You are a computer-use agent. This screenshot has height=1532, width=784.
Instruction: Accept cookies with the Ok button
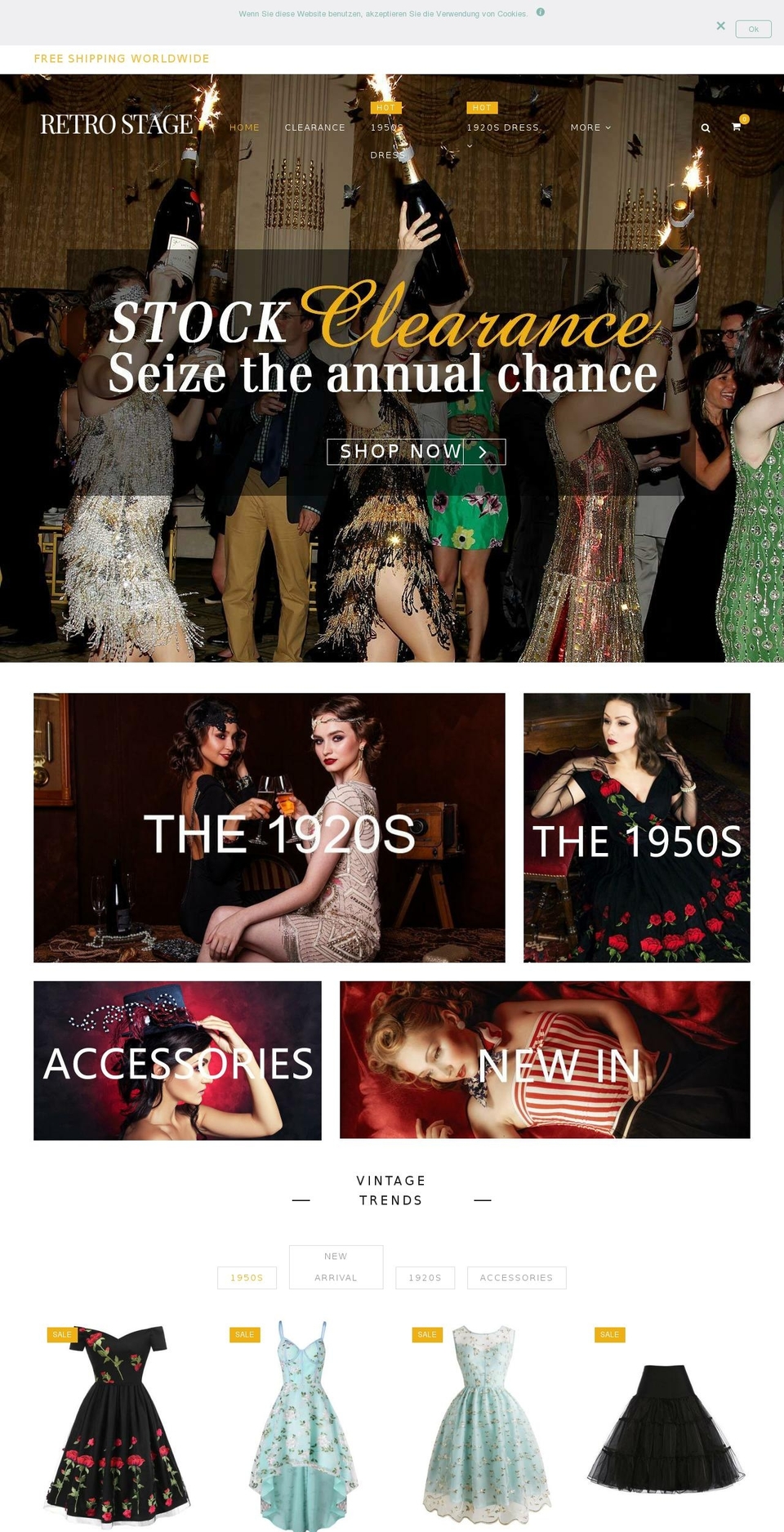[753, 29]
